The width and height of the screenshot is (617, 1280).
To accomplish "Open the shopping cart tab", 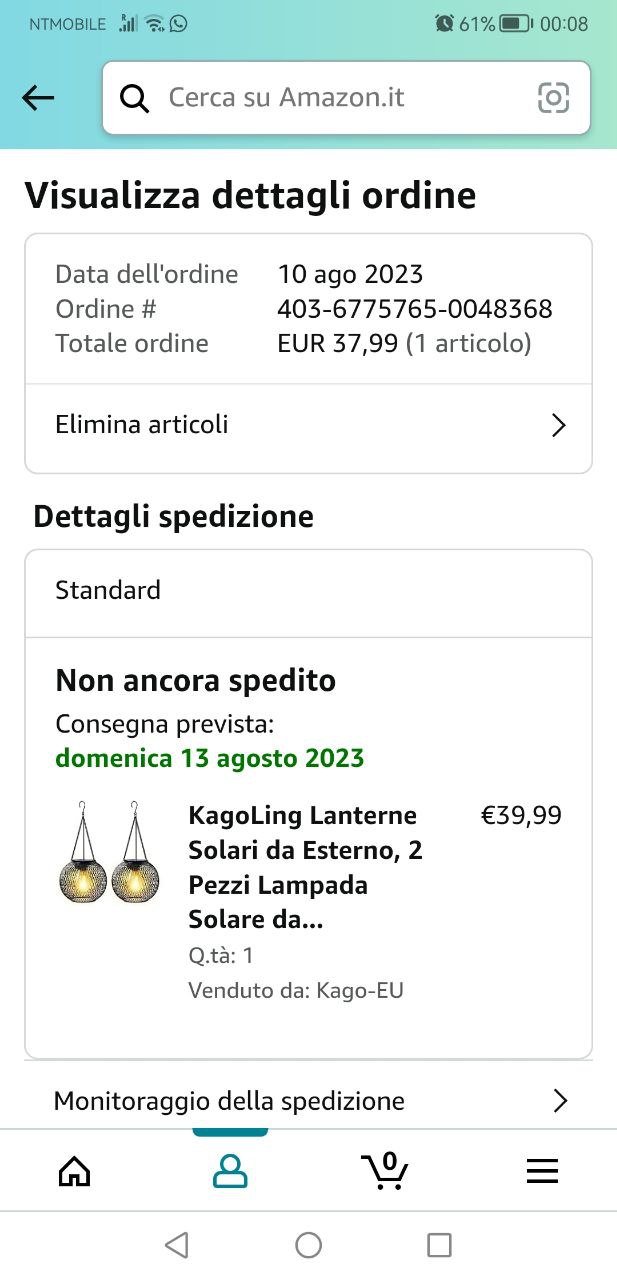I will click(x=385, y=1170).
